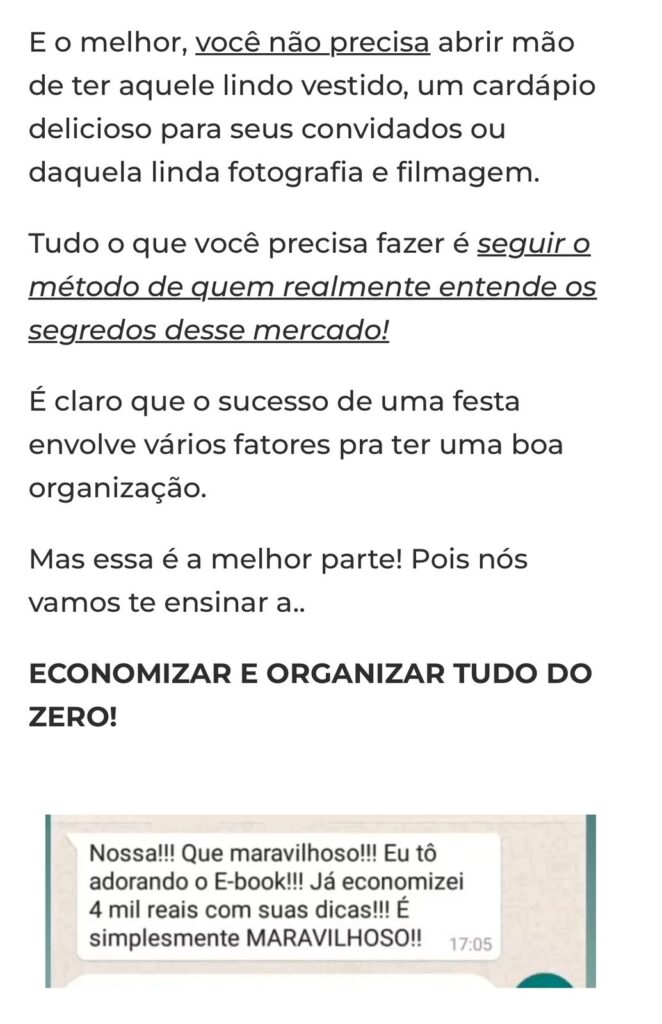
Task: Tap the underlined "você não precisa" text
Action: [313, 45]
